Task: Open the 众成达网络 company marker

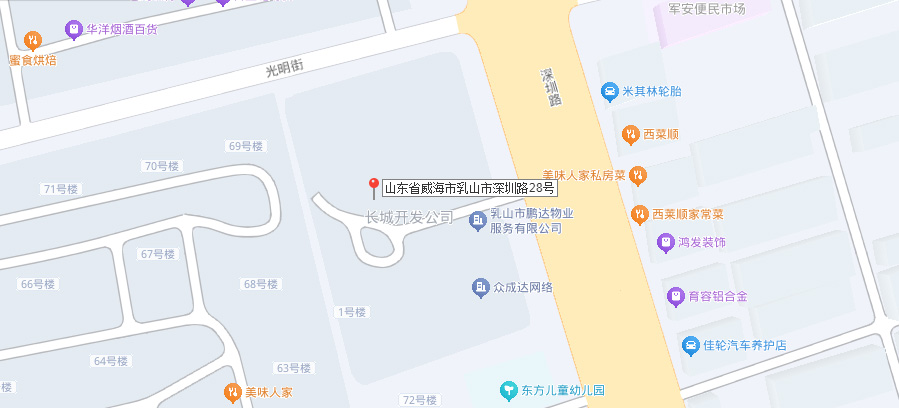Action: [x=480, y=288]
